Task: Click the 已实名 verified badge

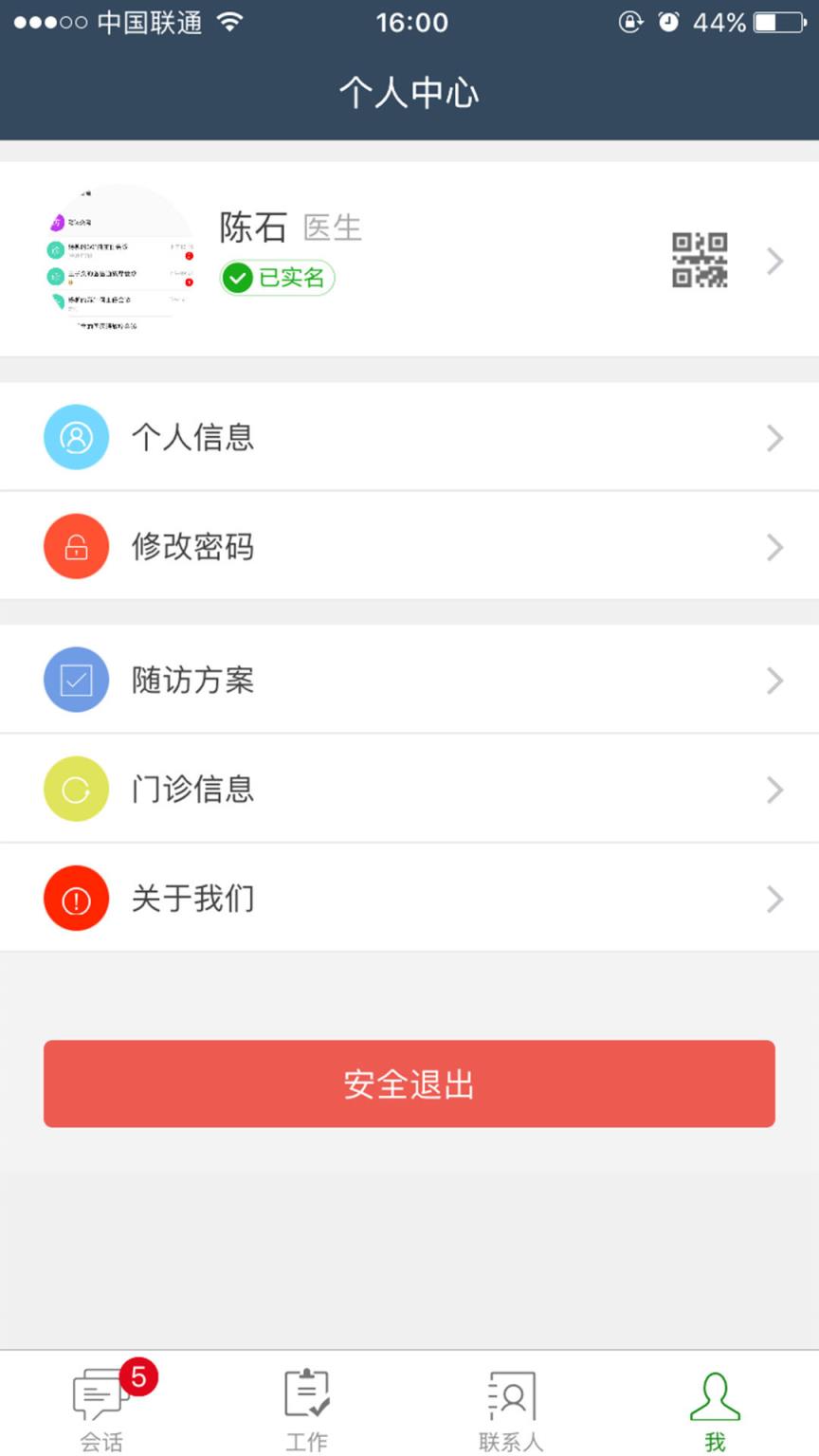Action: point(276,278)
